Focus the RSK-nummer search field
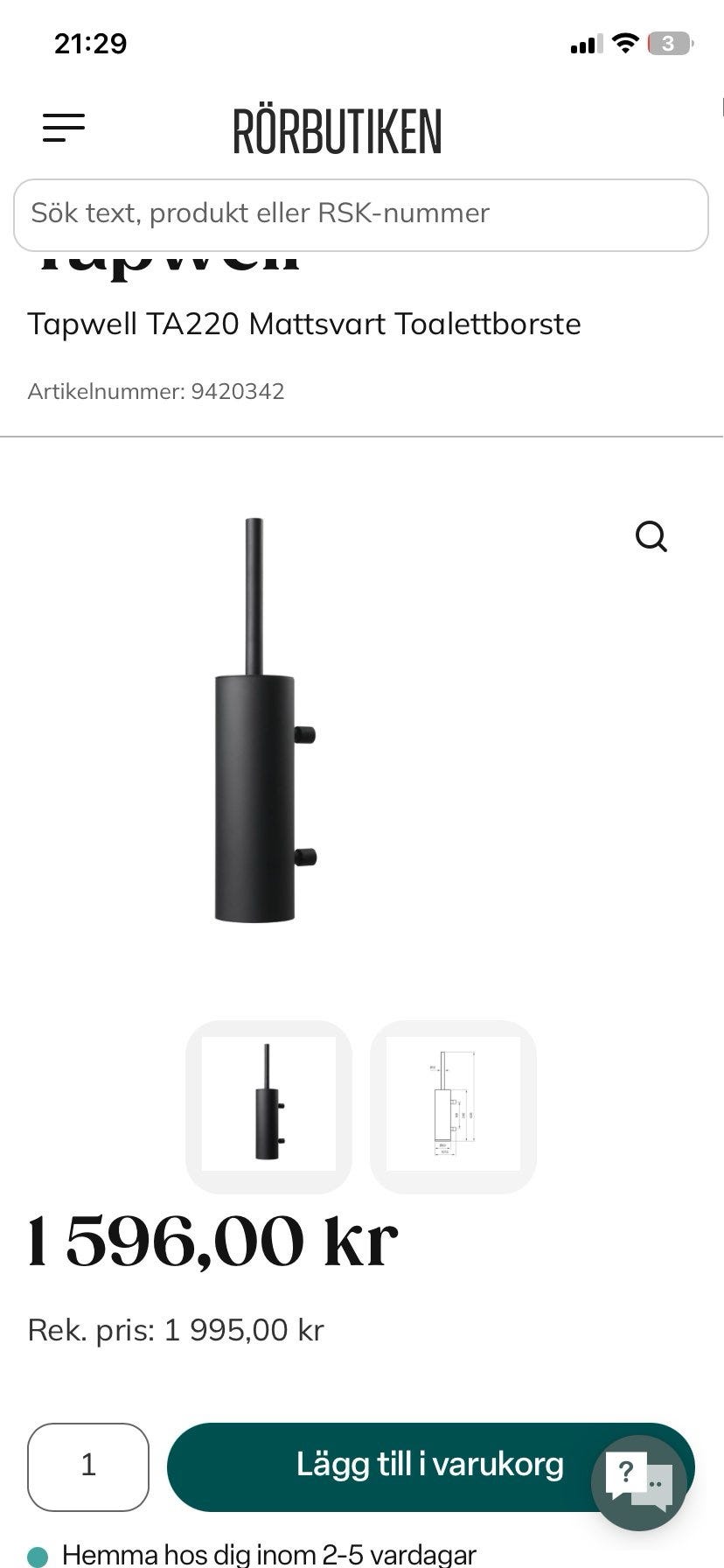Screen dimensions: 724x1568 pos(360,214)
